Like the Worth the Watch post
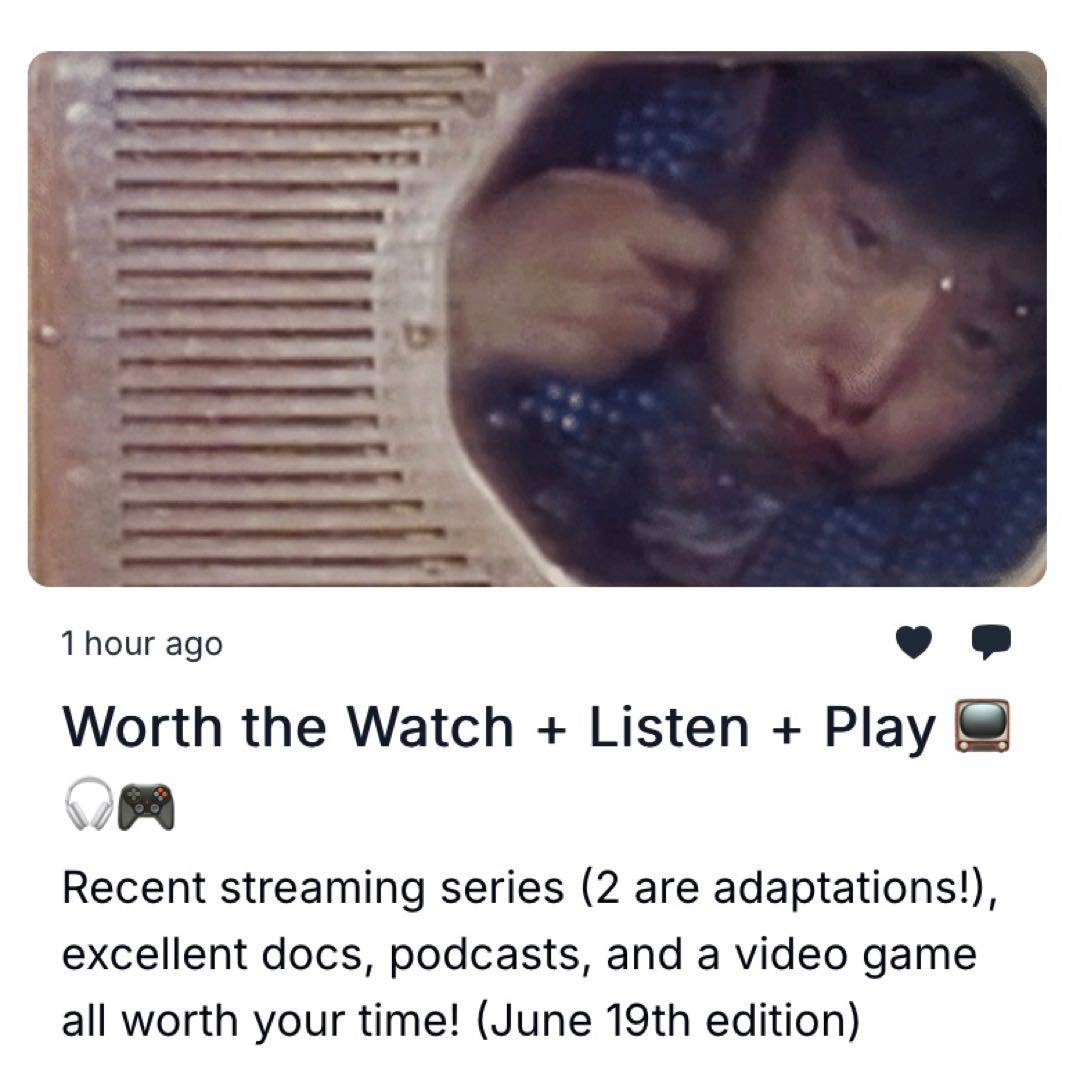This screenshot has height=1080, width=1080. pyautogui.click(x=914, y=643)
